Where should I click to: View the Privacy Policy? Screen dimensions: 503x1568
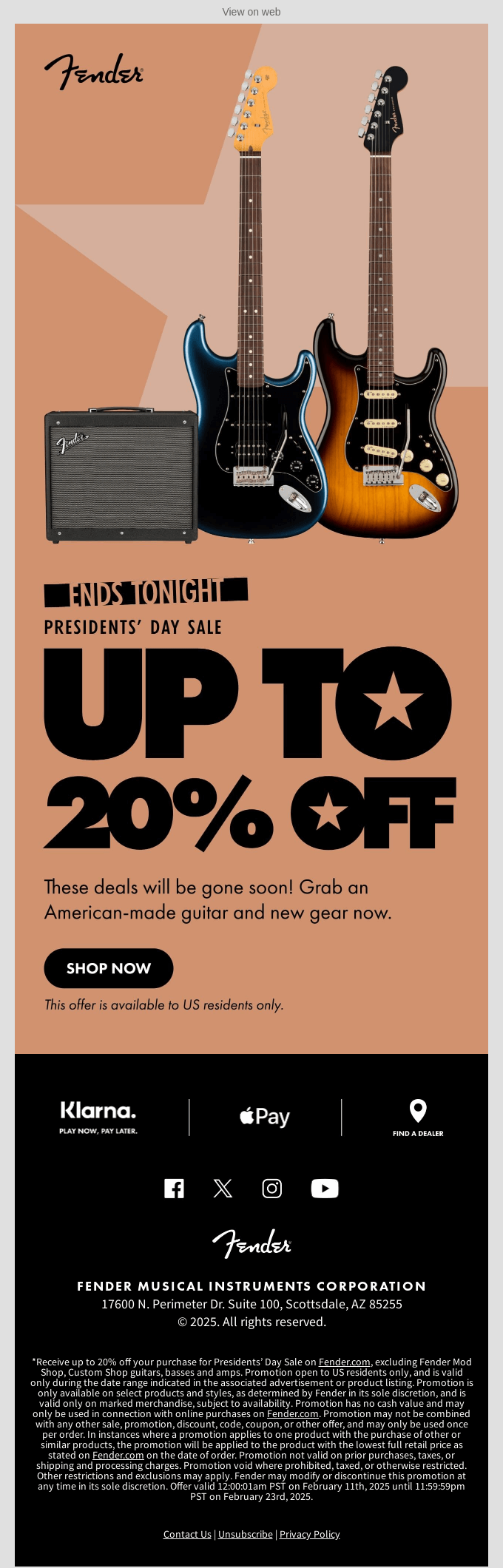(309, 1535)
